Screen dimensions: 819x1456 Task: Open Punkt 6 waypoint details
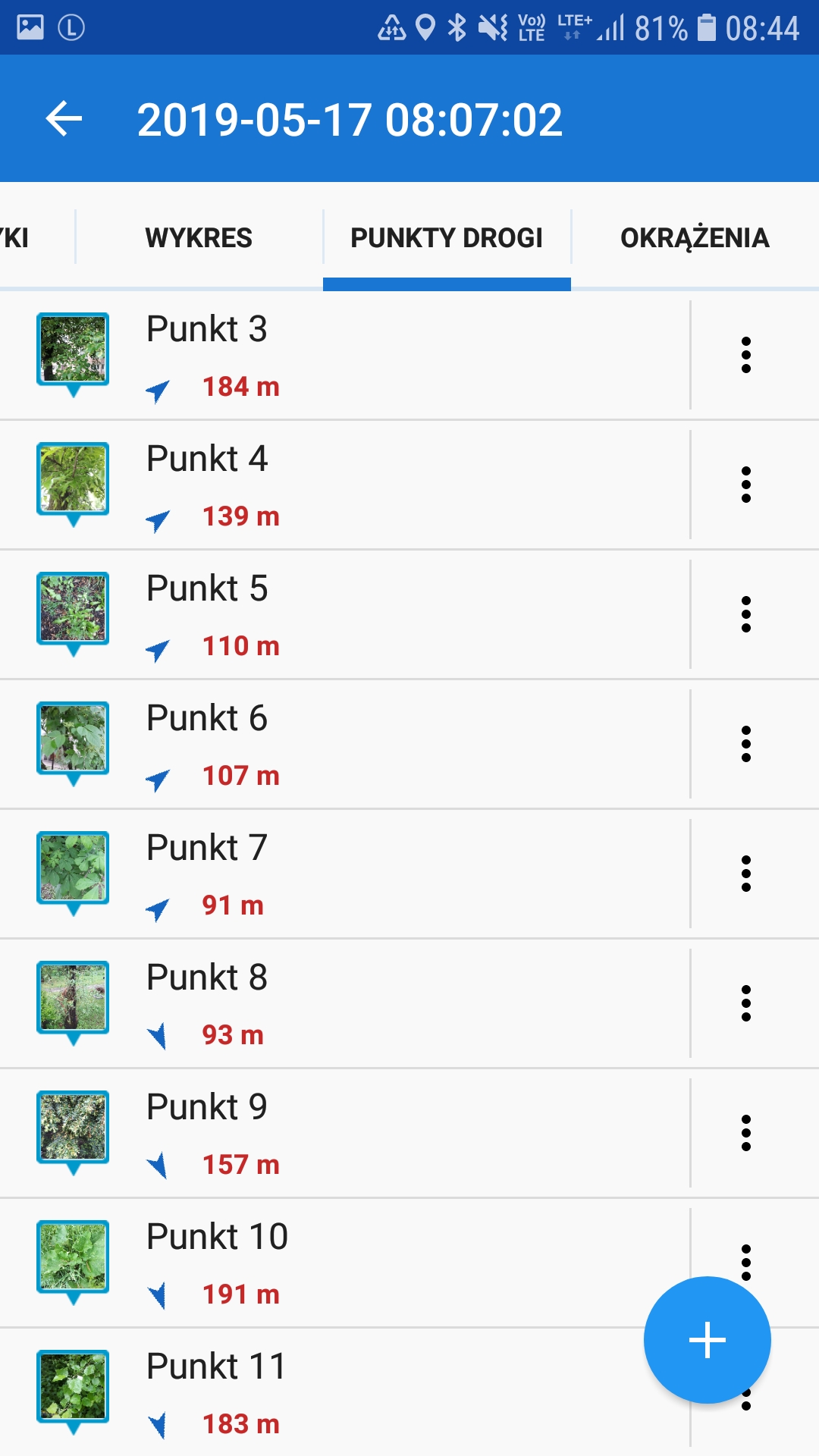pyautogui.click(x=341, y=744)
